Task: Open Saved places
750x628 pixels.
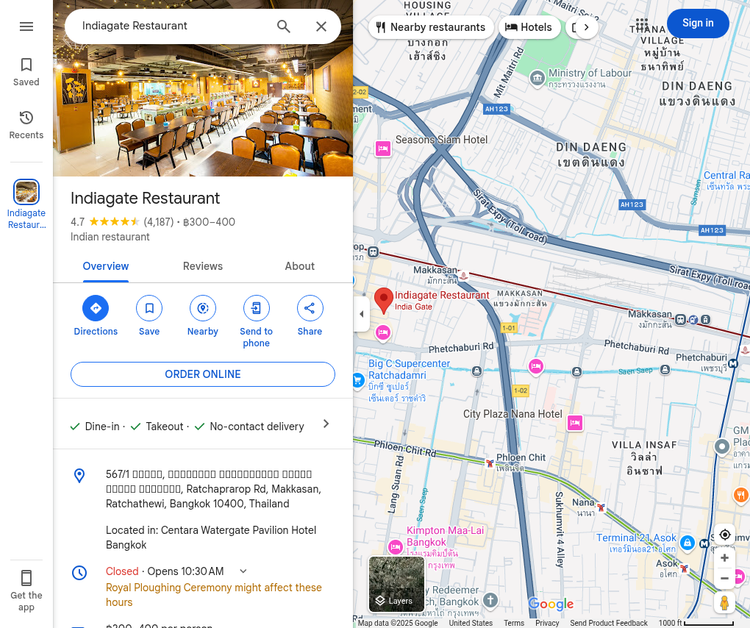Action: pos(26,71)
